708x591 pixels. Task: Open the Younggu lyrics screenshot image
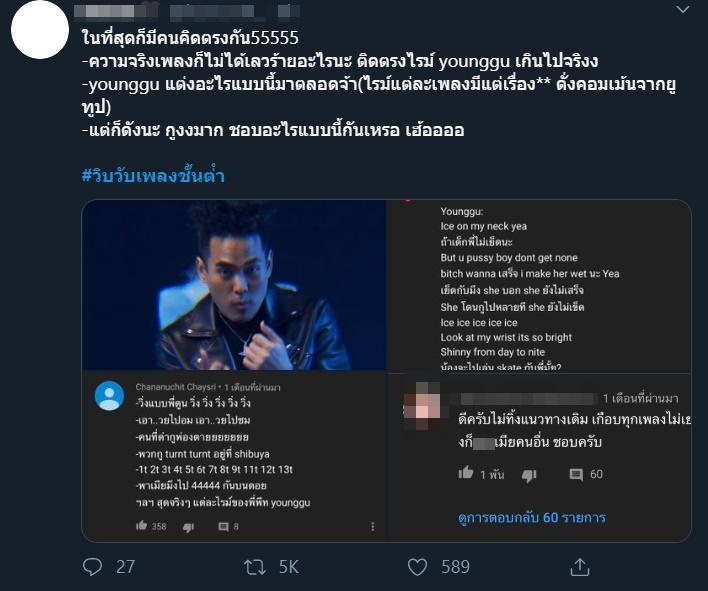[540, 285]
